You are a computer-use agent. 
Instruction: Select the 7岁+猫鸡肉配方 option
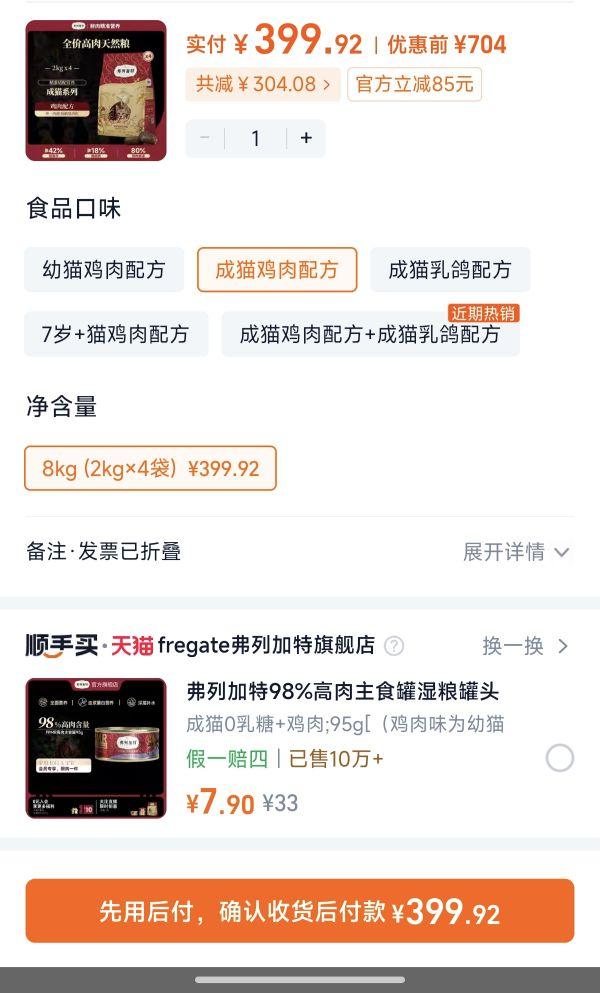click(x=116, y=334)
